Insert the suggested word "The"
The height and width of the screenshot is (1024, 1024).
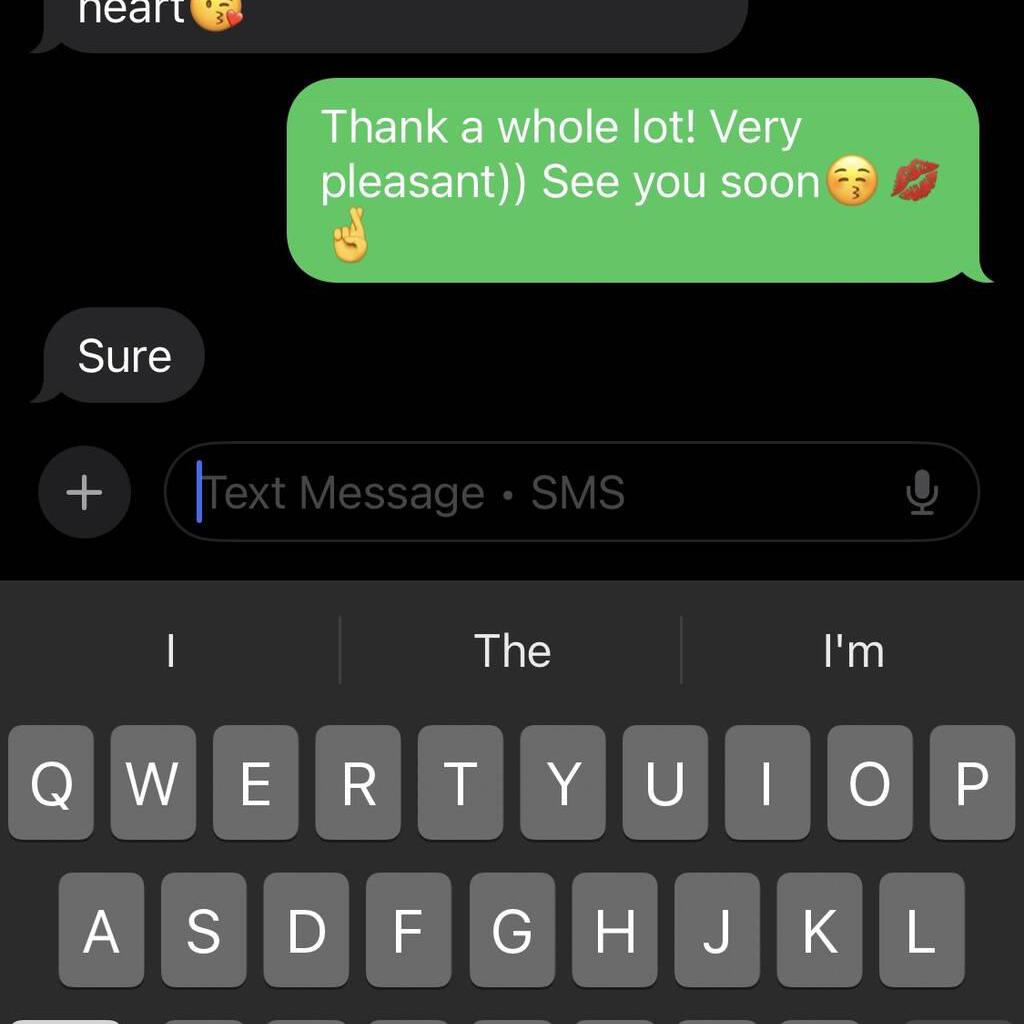coord(511,651)
